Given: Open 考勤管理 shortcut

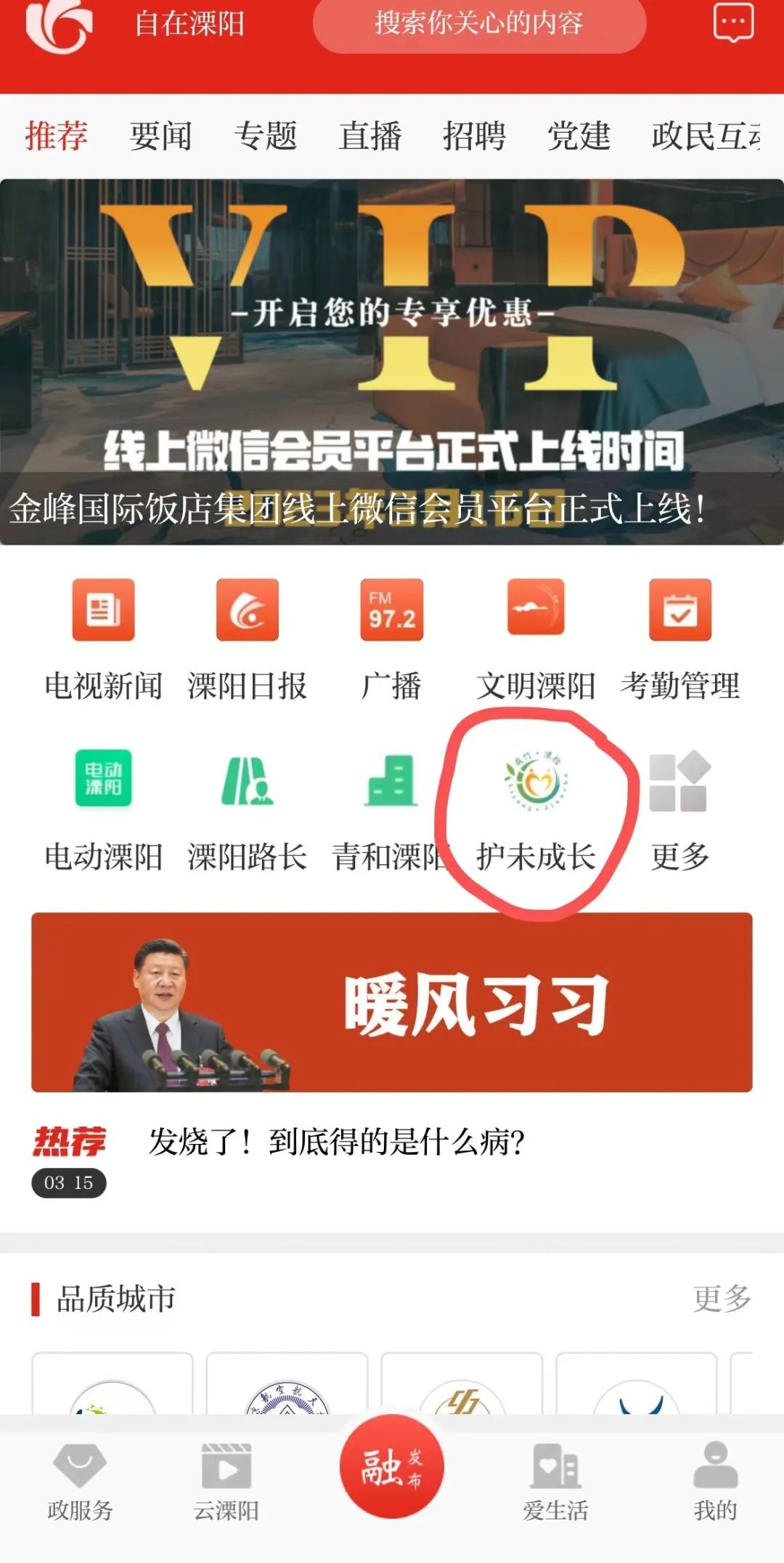Looking at the screenshot, I should pos(679,610).
